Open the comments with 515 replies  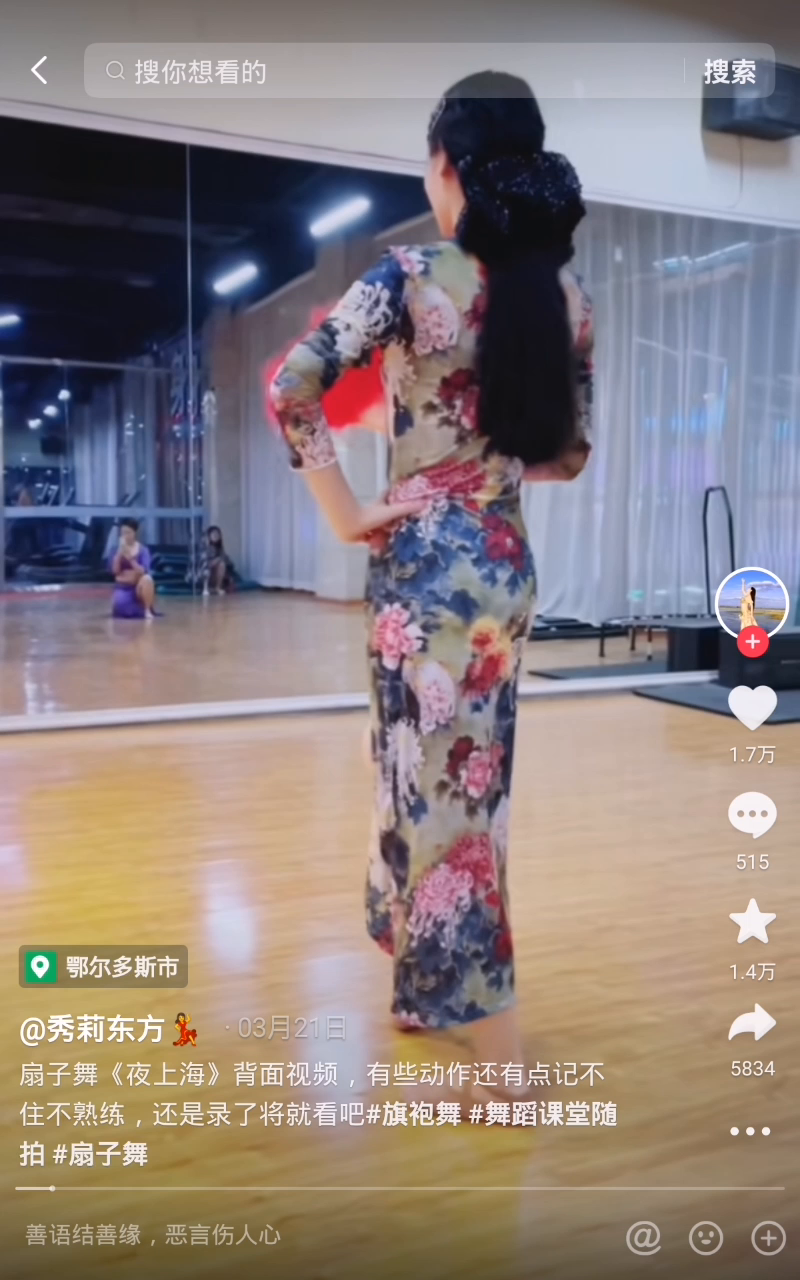pos(752,816)
